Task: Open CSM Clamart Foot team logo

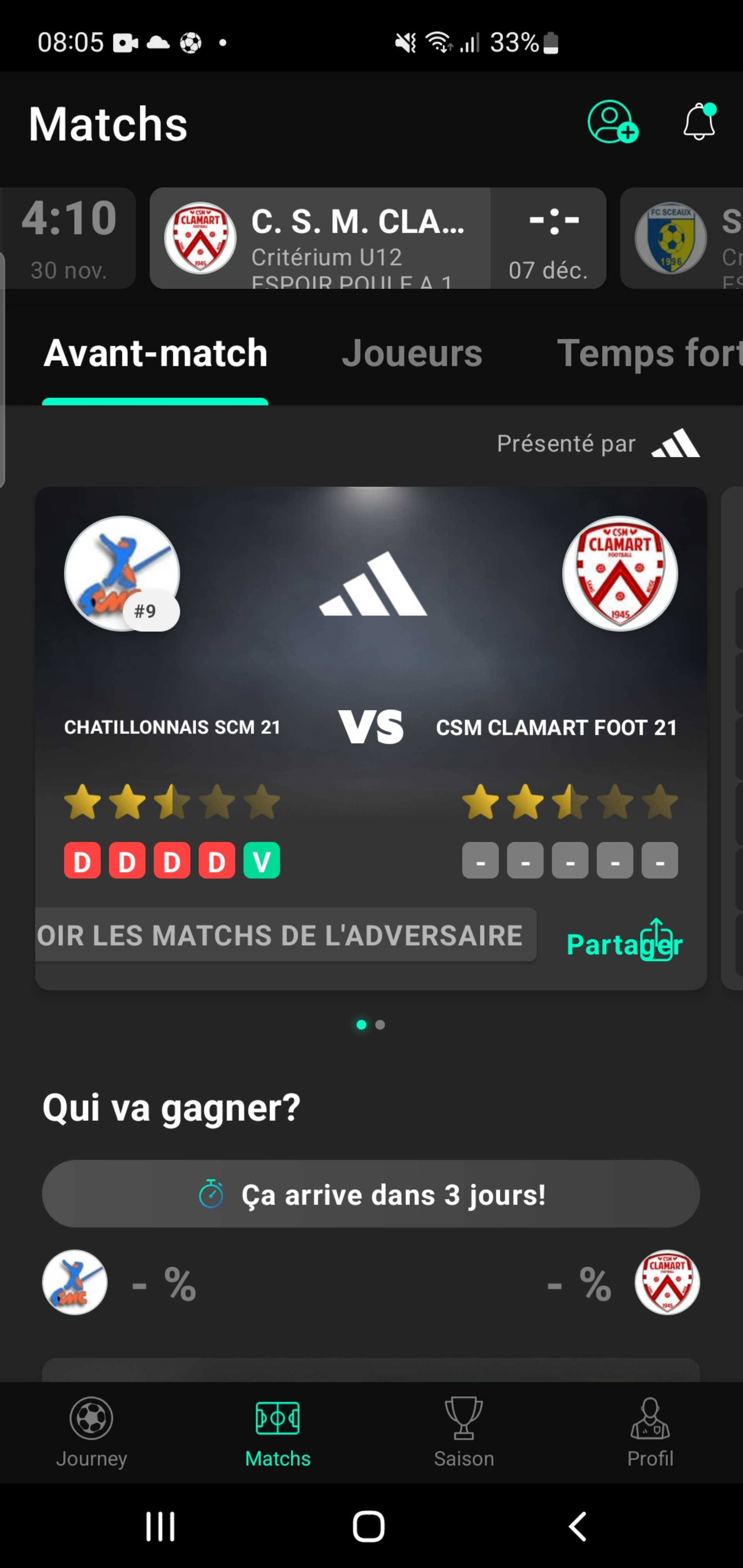Action: [x=620, y=573]
